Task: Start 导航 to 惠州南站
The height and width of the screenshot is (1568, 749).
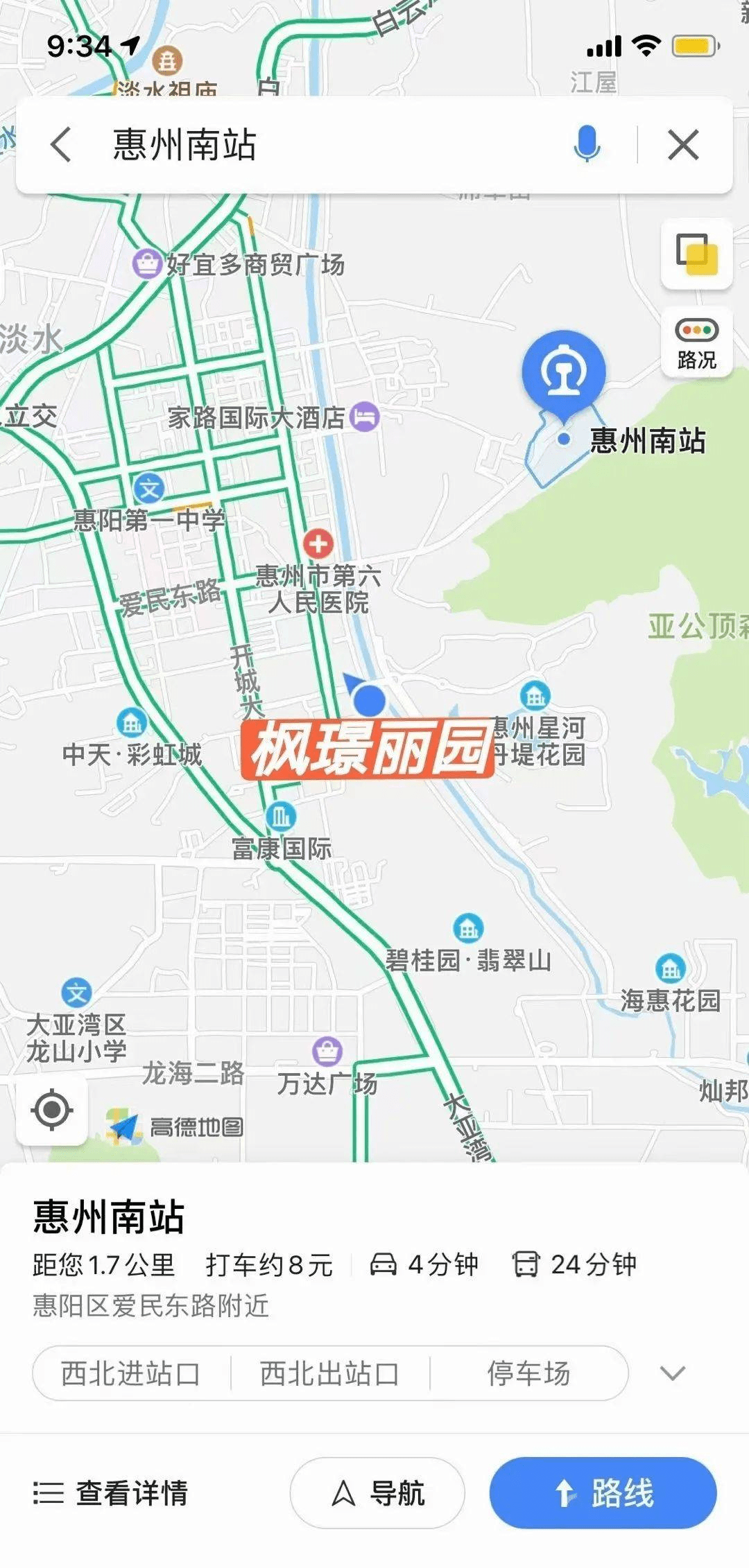Action: tap(377, 1492)
